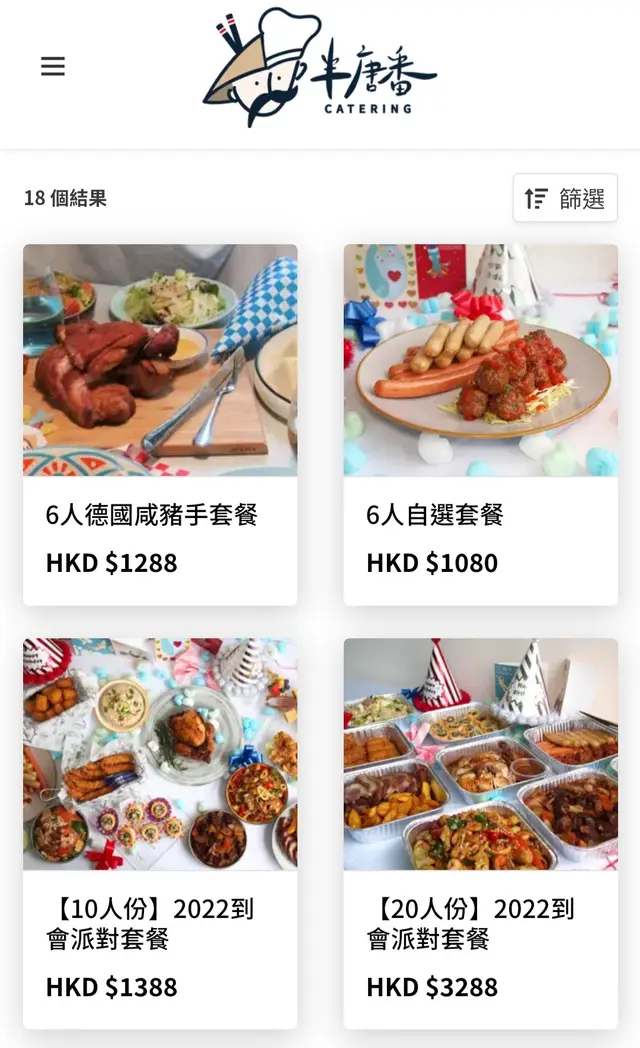This screenshot has width=640, height=1048.
Task: Open the 6人德國咸豬手套餐 product card
Action: coord(160,424)
